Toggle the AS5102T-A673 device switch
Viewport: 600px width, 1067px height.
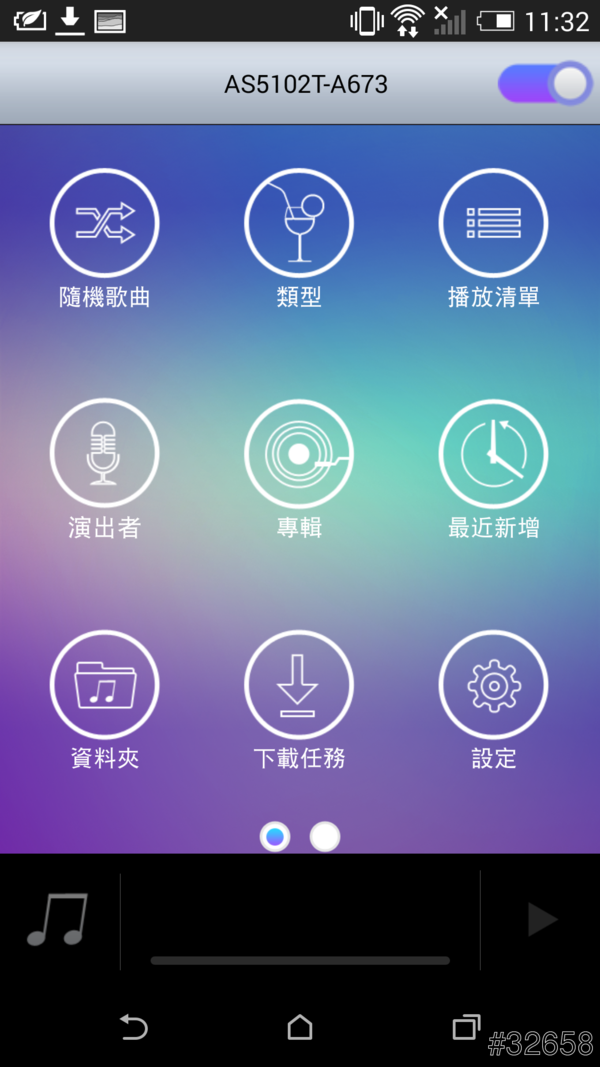pyautogui.click(x=544, y=84)
